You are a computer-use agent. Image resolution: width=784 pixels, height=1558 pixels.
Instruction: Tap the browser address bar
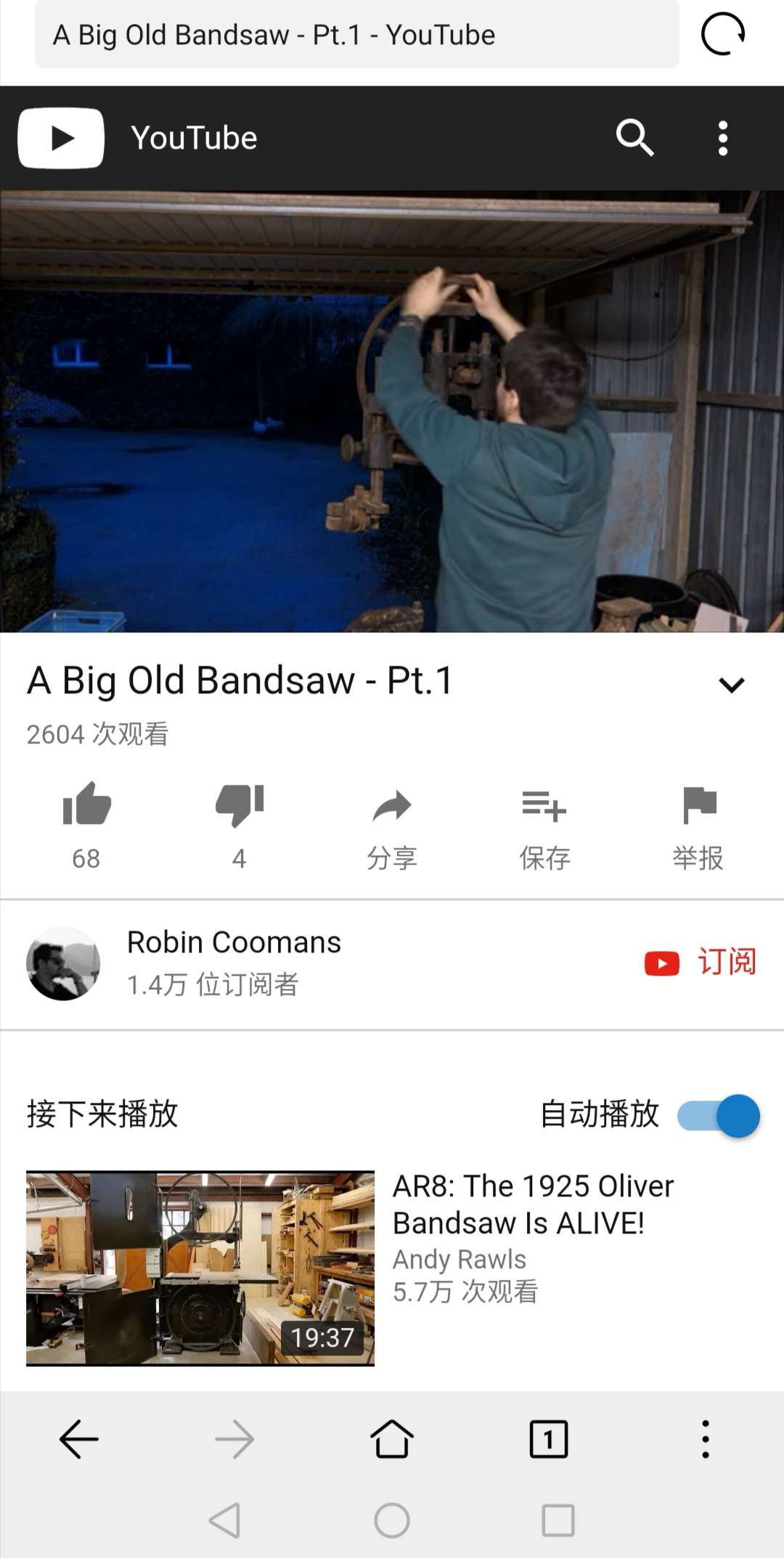356,35
